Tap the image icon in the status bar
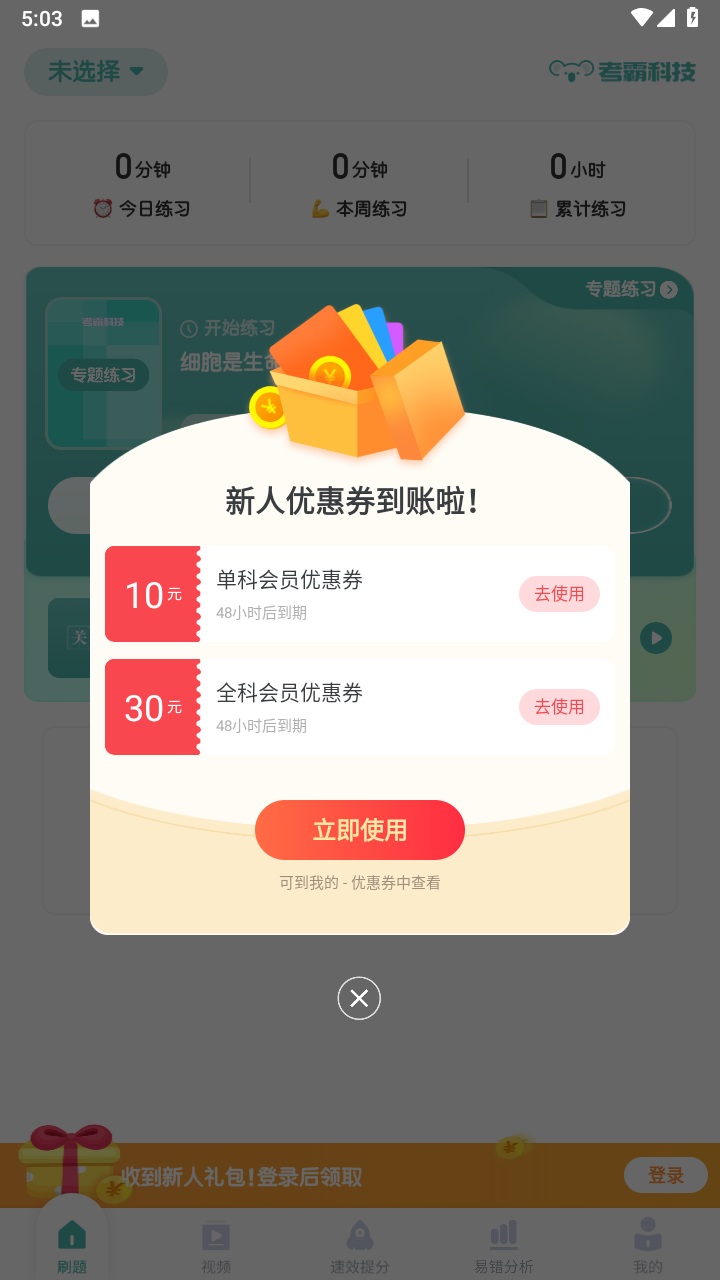 (91, 18)
